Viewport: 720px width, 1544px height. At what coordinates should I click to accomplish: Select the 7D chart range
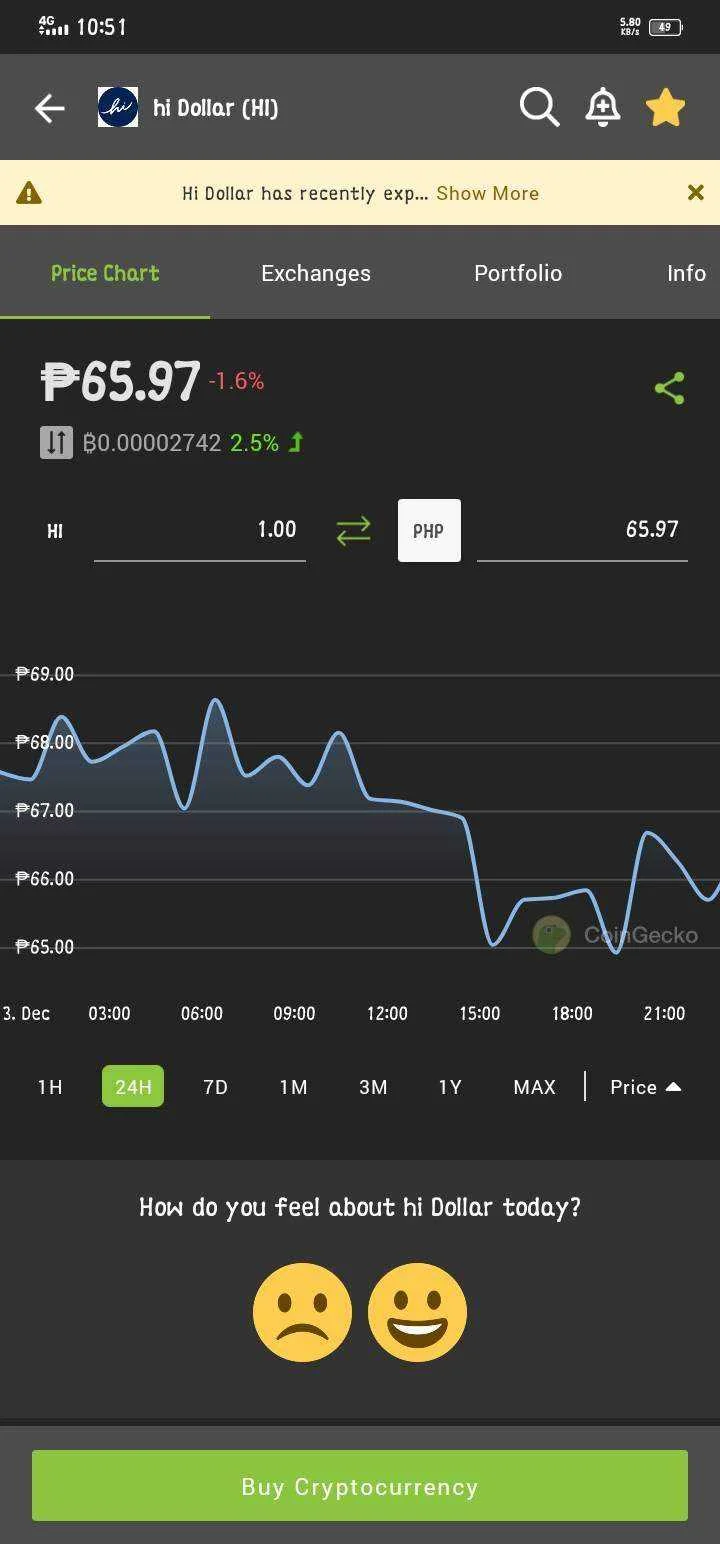(215, 1087)
